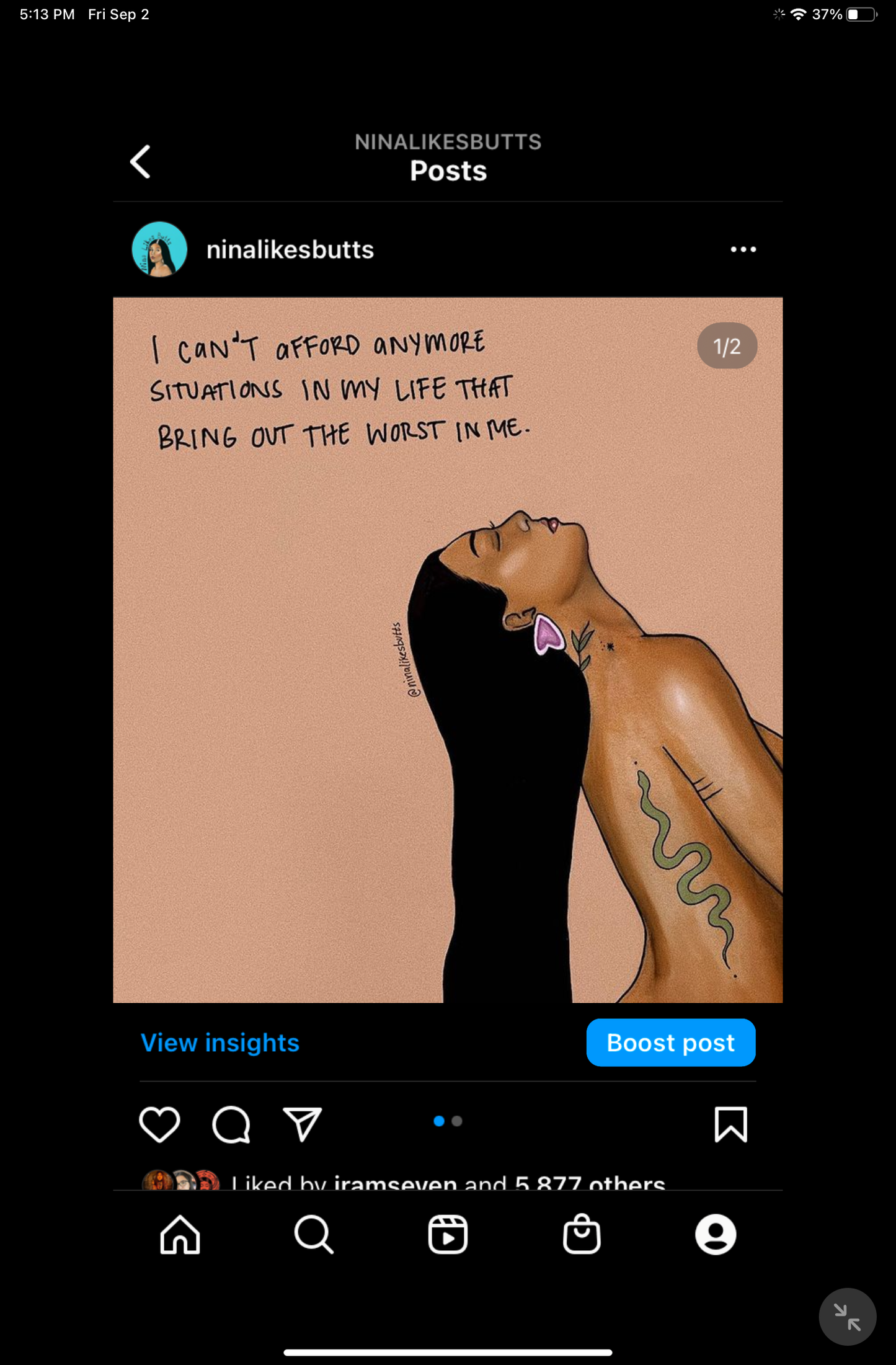Open comments on this post
Image resolution: width=896 pixels, height=1365 pixels.
[231, 1124]
